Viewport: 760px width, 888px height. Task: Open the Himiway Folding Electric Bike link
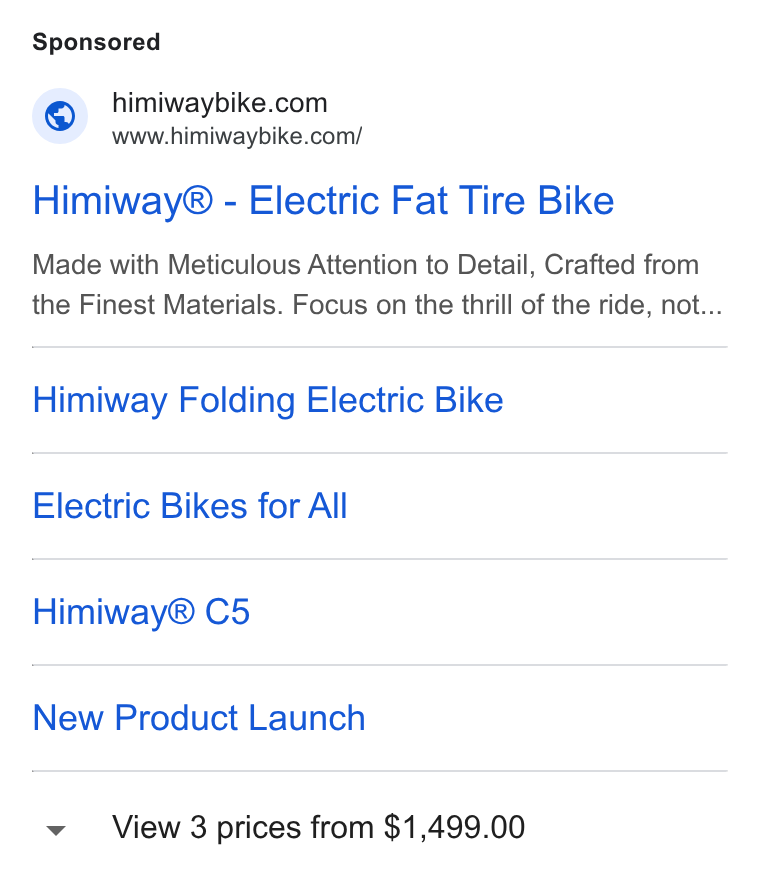(x=268, y=400)
